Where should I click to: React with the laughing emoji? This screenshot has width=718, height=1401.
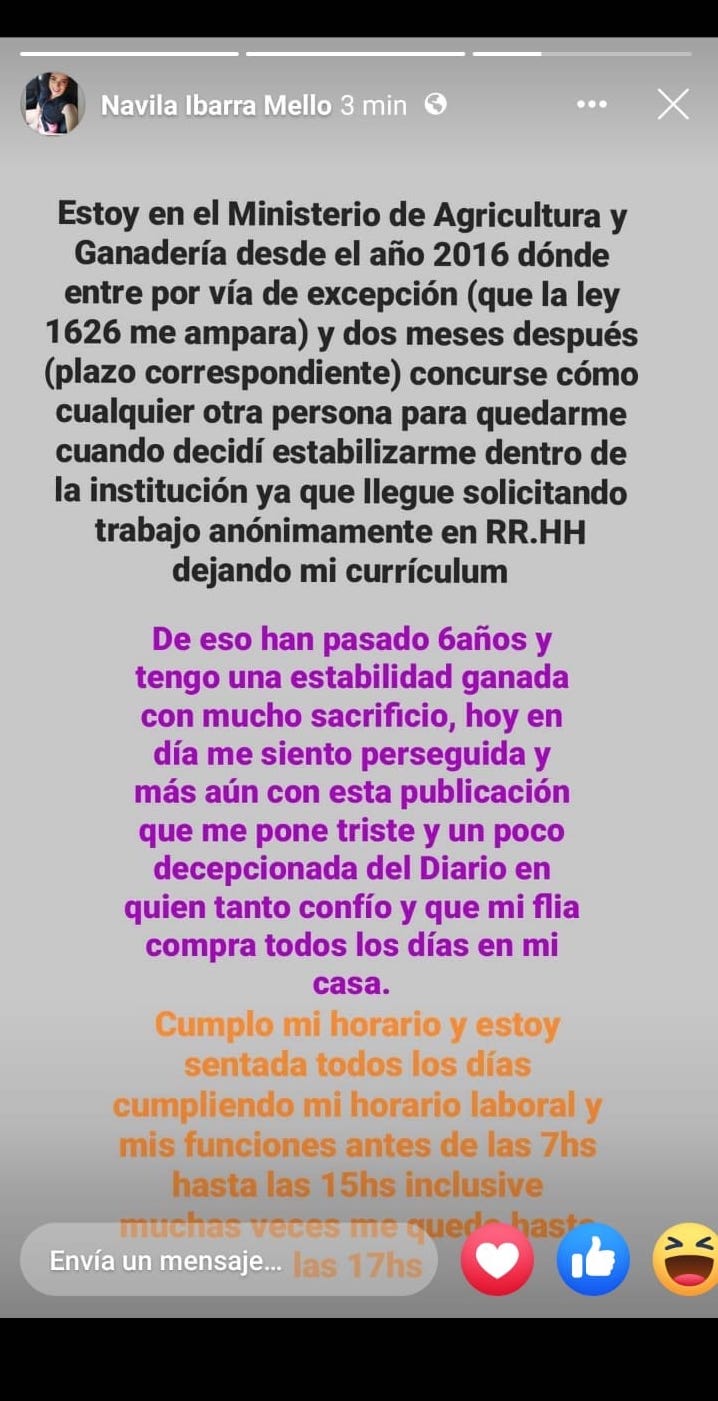click(x=688, y=1260)
